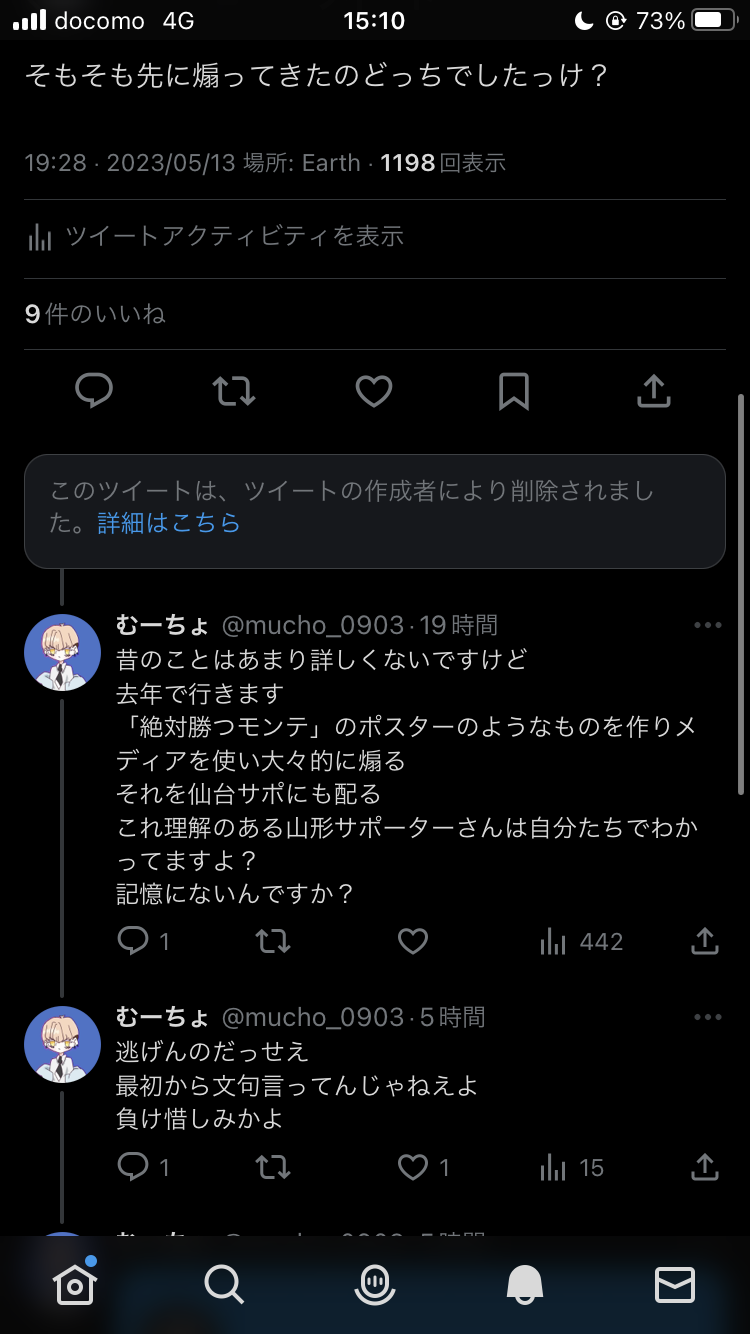Reply to the main tweet
The height and width of the screenshot is (1334, 750).
point(94,391)
